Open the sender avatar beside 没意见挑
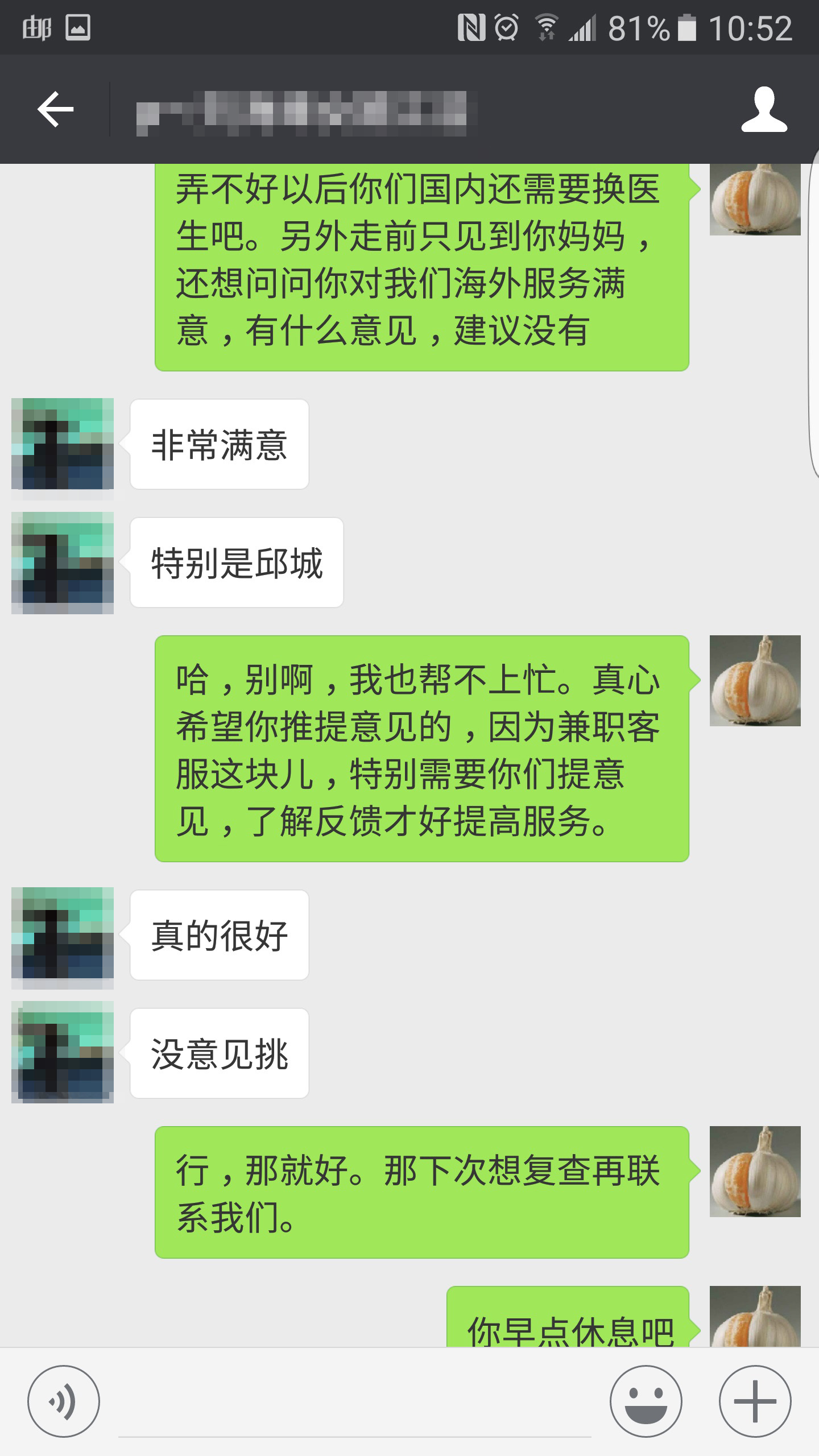The width and height of the screenshot is (819, 1456). tap(63, 1053)
